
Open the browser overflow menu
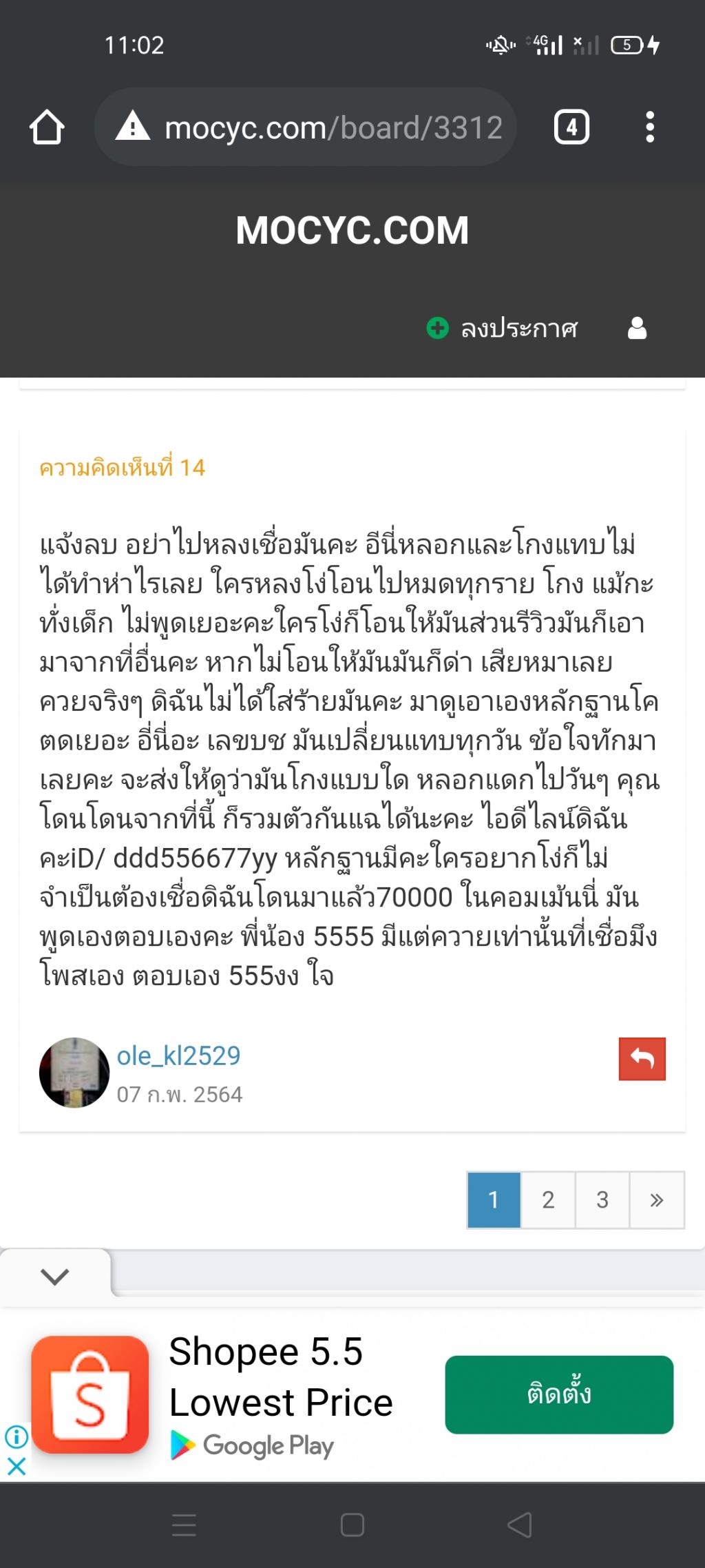pyautogui.click(x=649, y=127)
